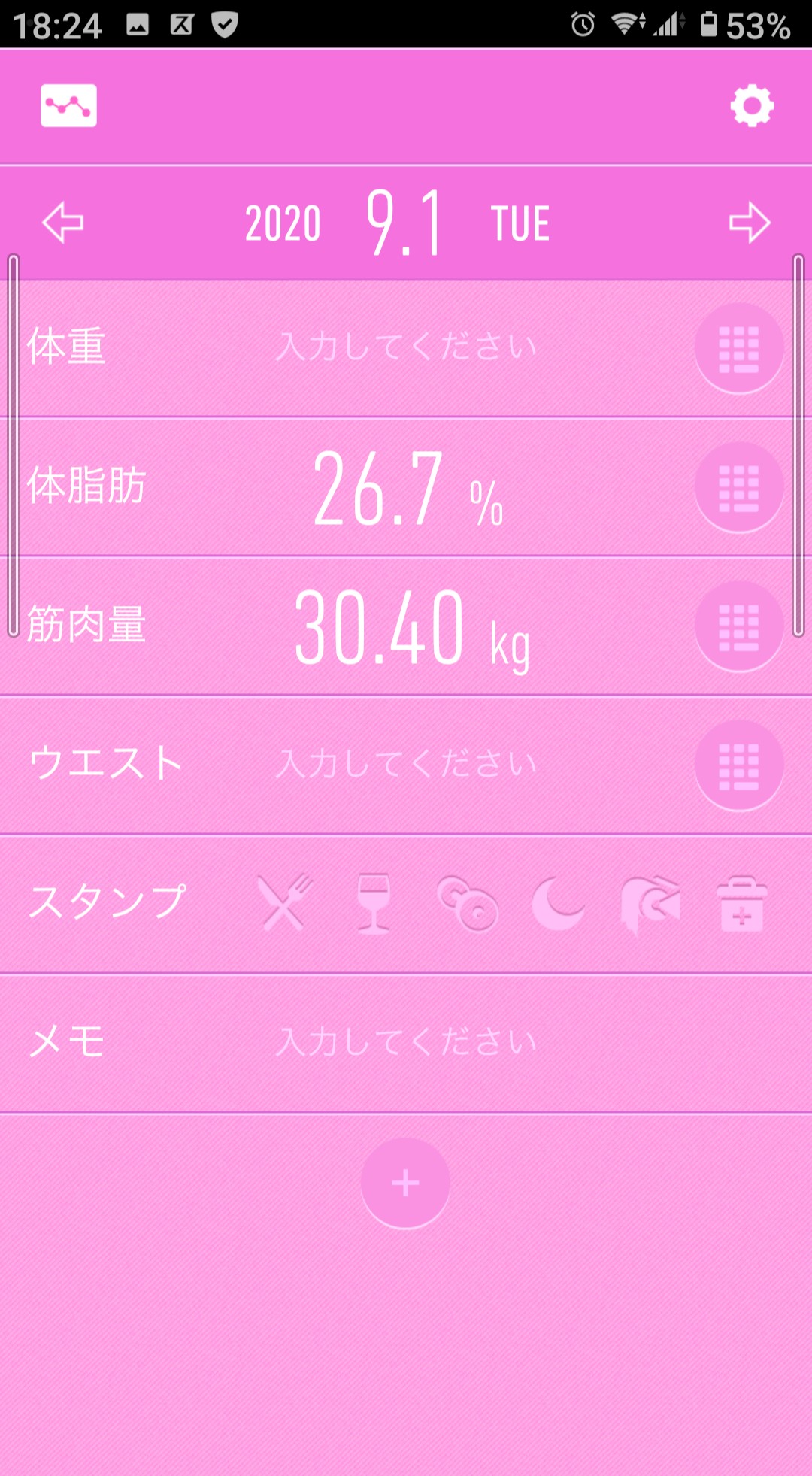
Task: Open keypad button for ウエスト
Action: pyautogui.click(x=738, y=765)
